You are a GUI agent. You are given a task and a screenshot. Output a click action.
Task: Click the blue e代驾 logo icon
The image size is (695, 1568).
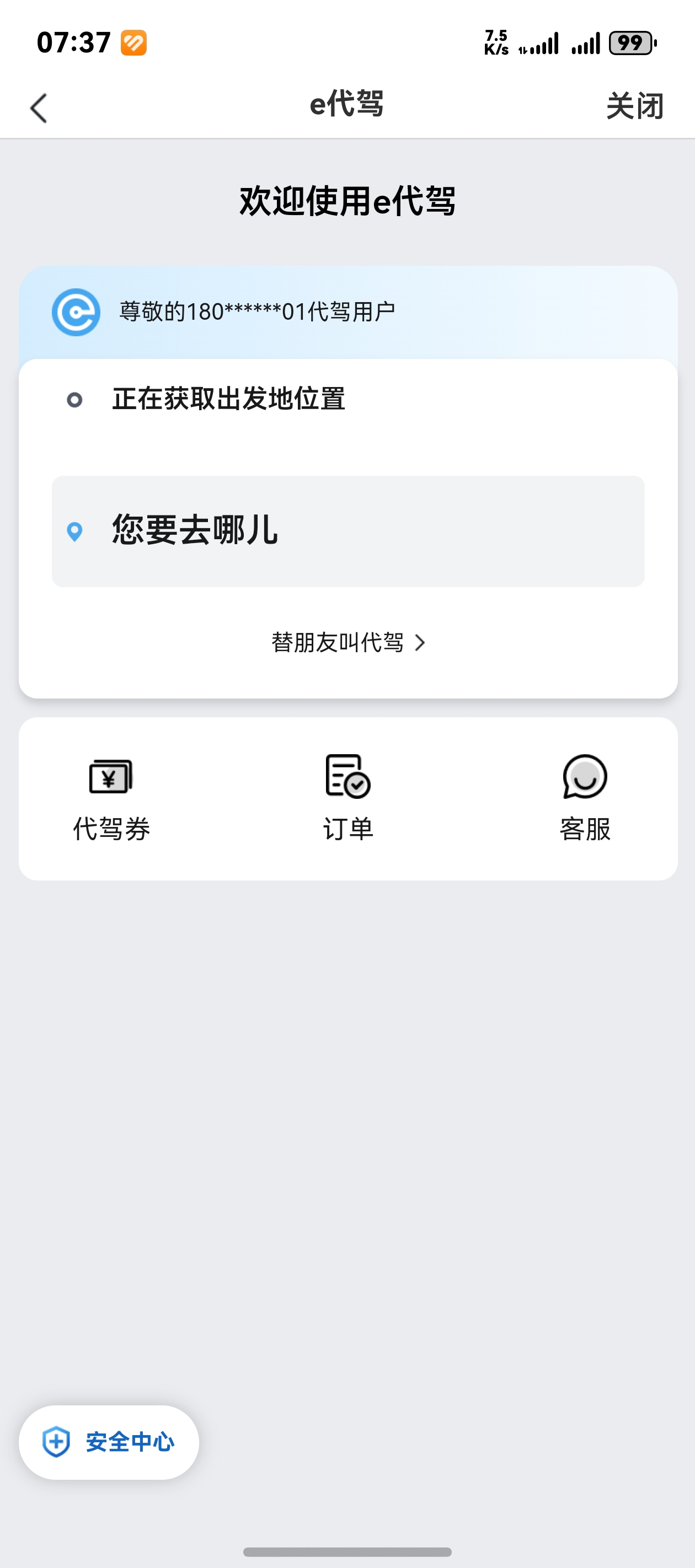(x=75, y=312)
